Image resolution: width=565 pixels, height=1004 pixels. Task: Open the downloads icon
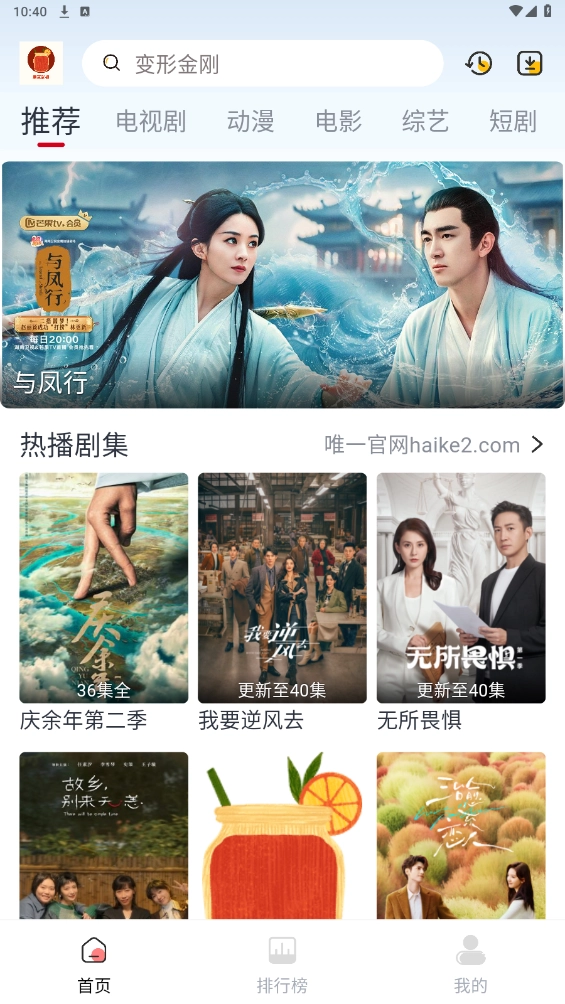pyautogui.click(x=529, y=63)
